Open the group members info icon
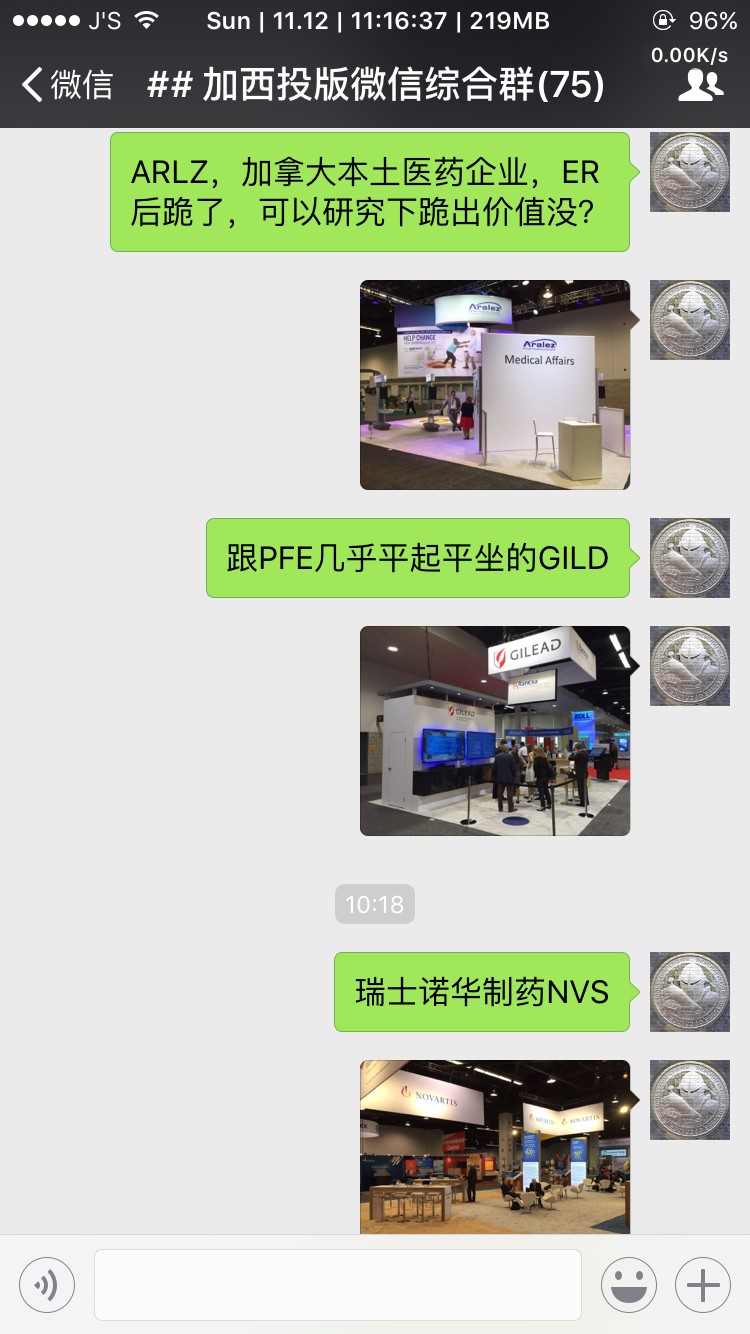Screen dimensions: 750x1334 click(x=700, y=85)
